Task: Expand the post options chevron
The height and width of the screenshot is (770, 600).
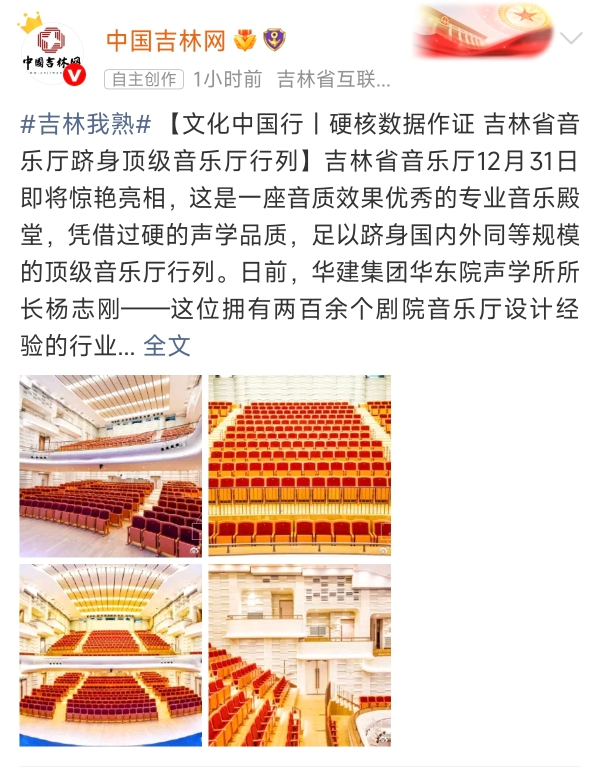Action: (x=571, y=40)
